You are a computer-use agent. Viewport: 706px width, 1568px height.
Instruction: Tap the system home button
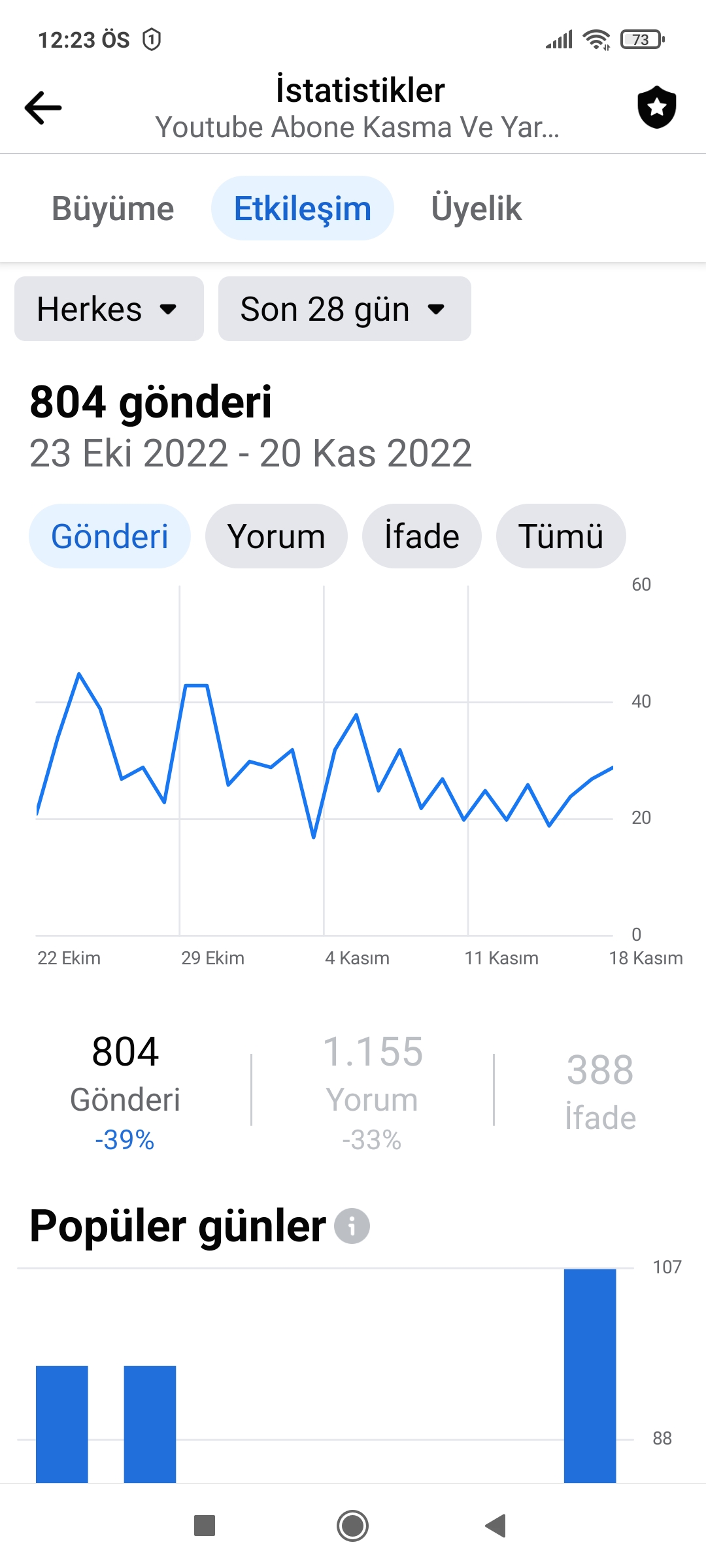352,1526
